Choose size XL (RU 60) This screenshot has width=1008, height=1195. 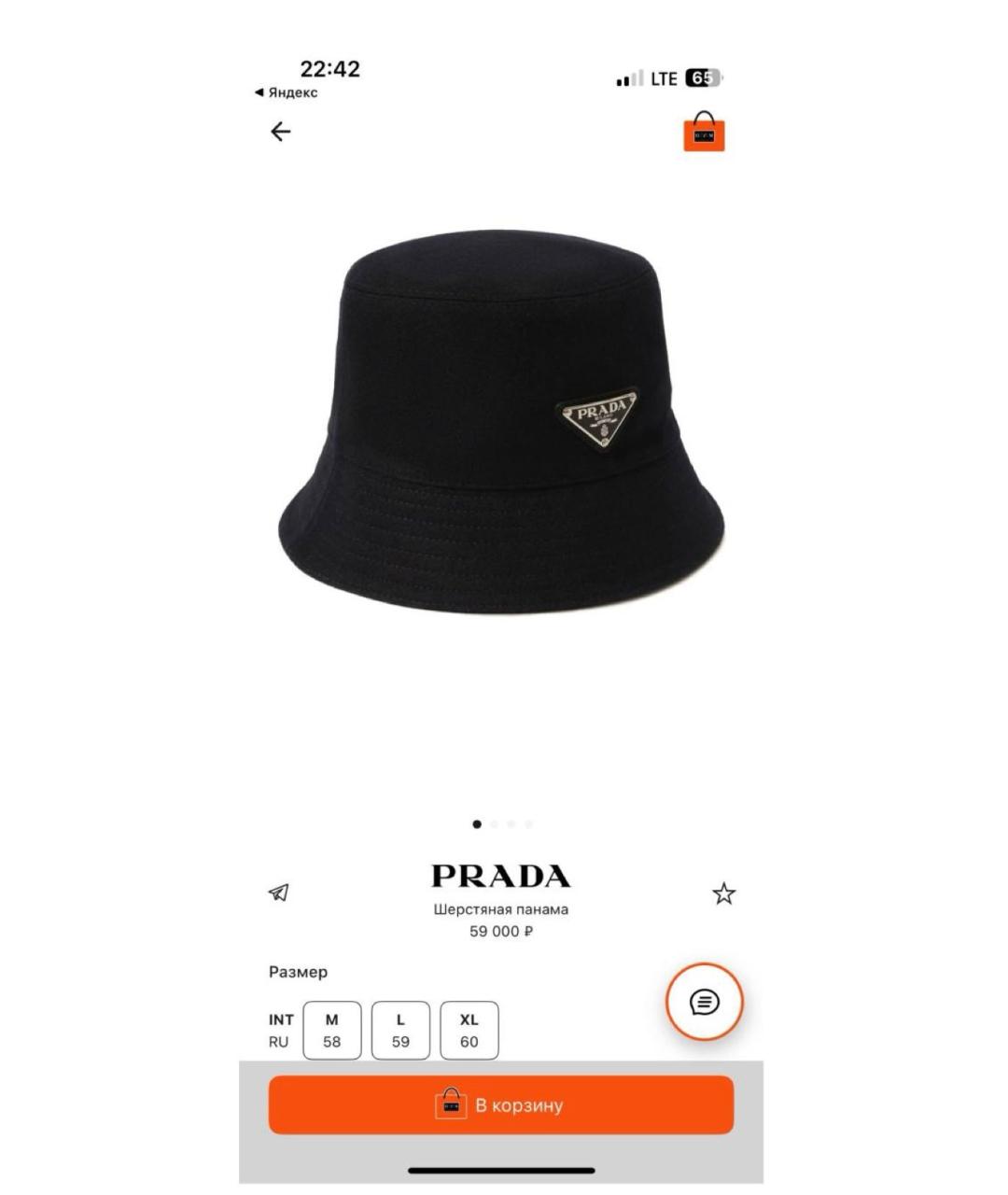[469, 1030]
